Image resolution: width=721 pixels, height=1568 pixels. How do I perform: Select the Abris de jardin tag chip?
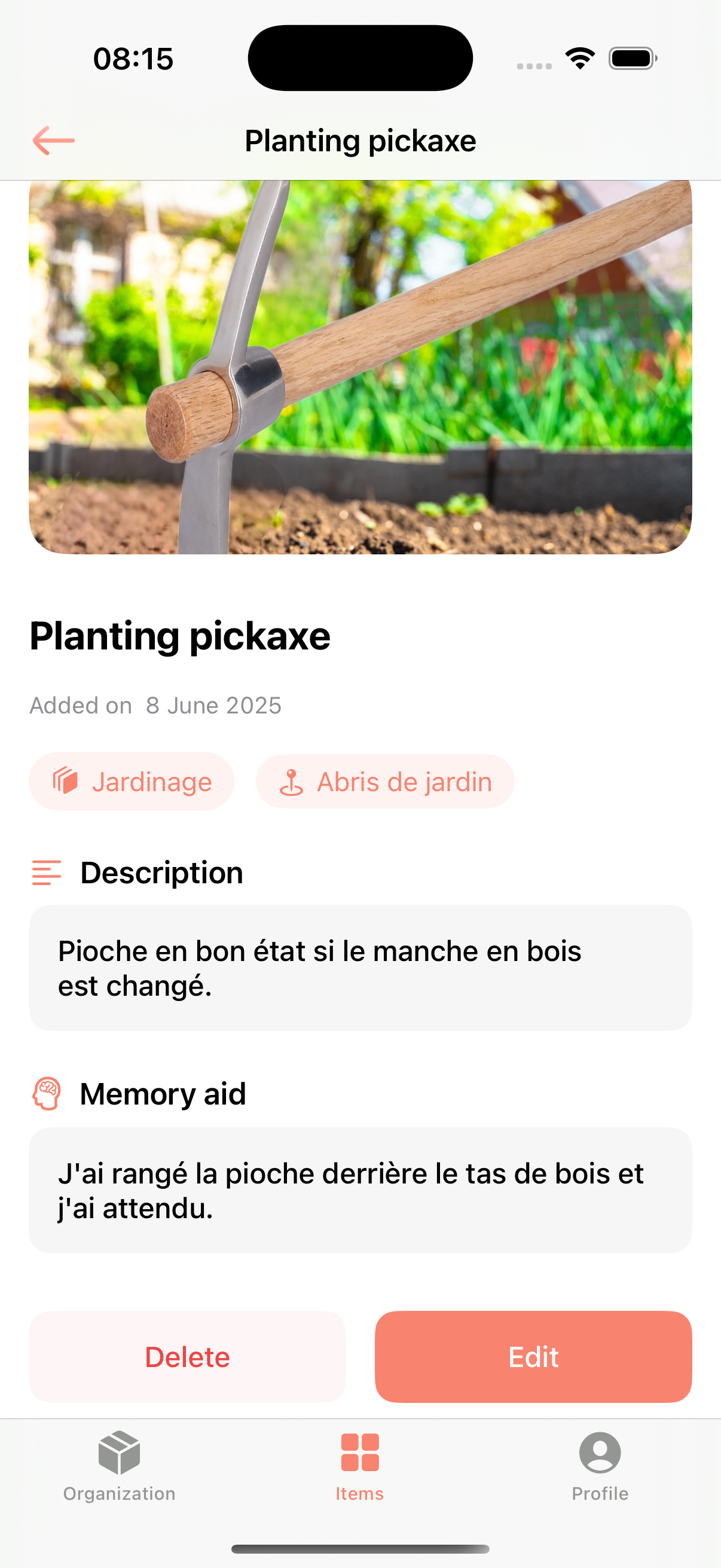tap(385, 781)
